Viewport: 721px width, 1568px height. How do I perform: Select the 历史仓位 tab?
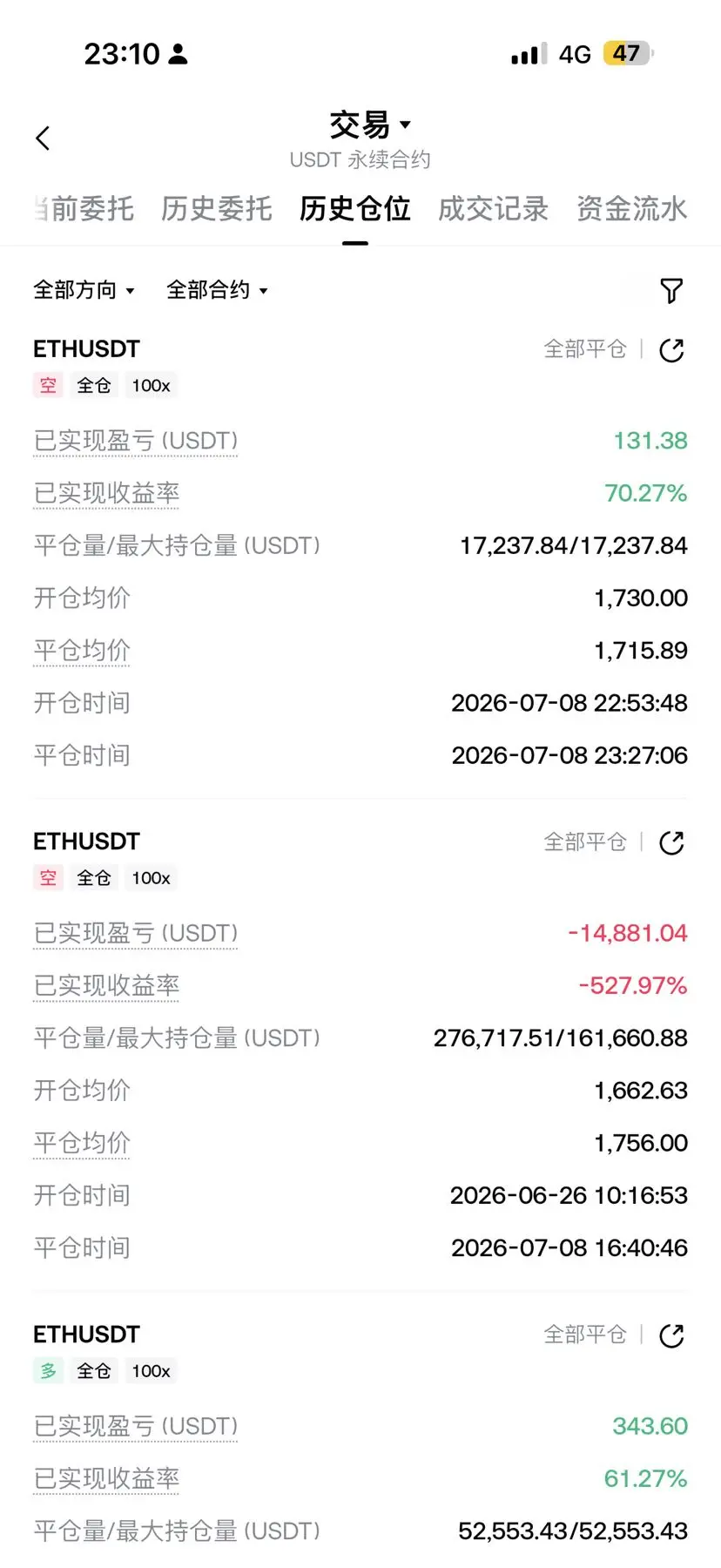tap(355, 209)
